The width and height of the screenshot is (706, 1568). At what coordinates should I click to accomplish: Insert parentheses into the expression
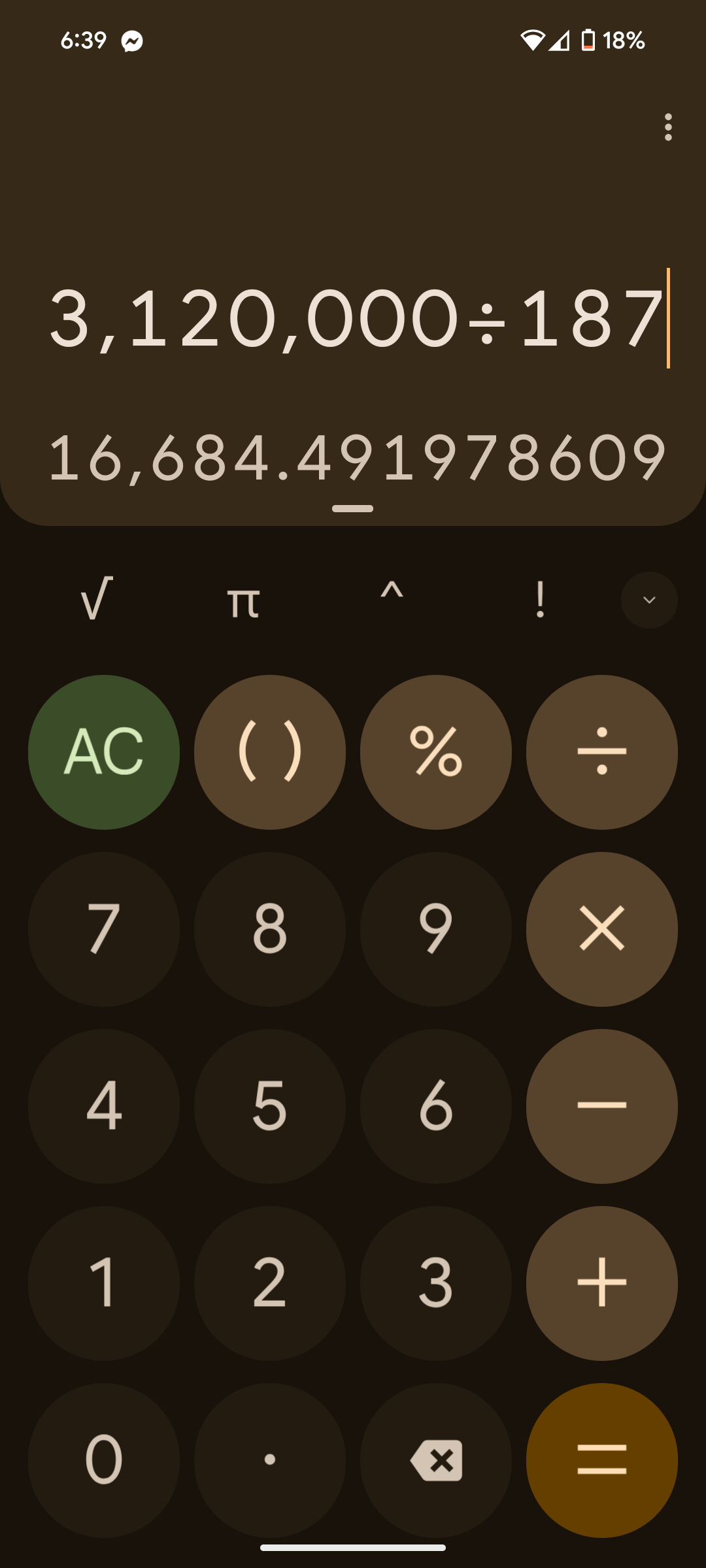(270, 752)
